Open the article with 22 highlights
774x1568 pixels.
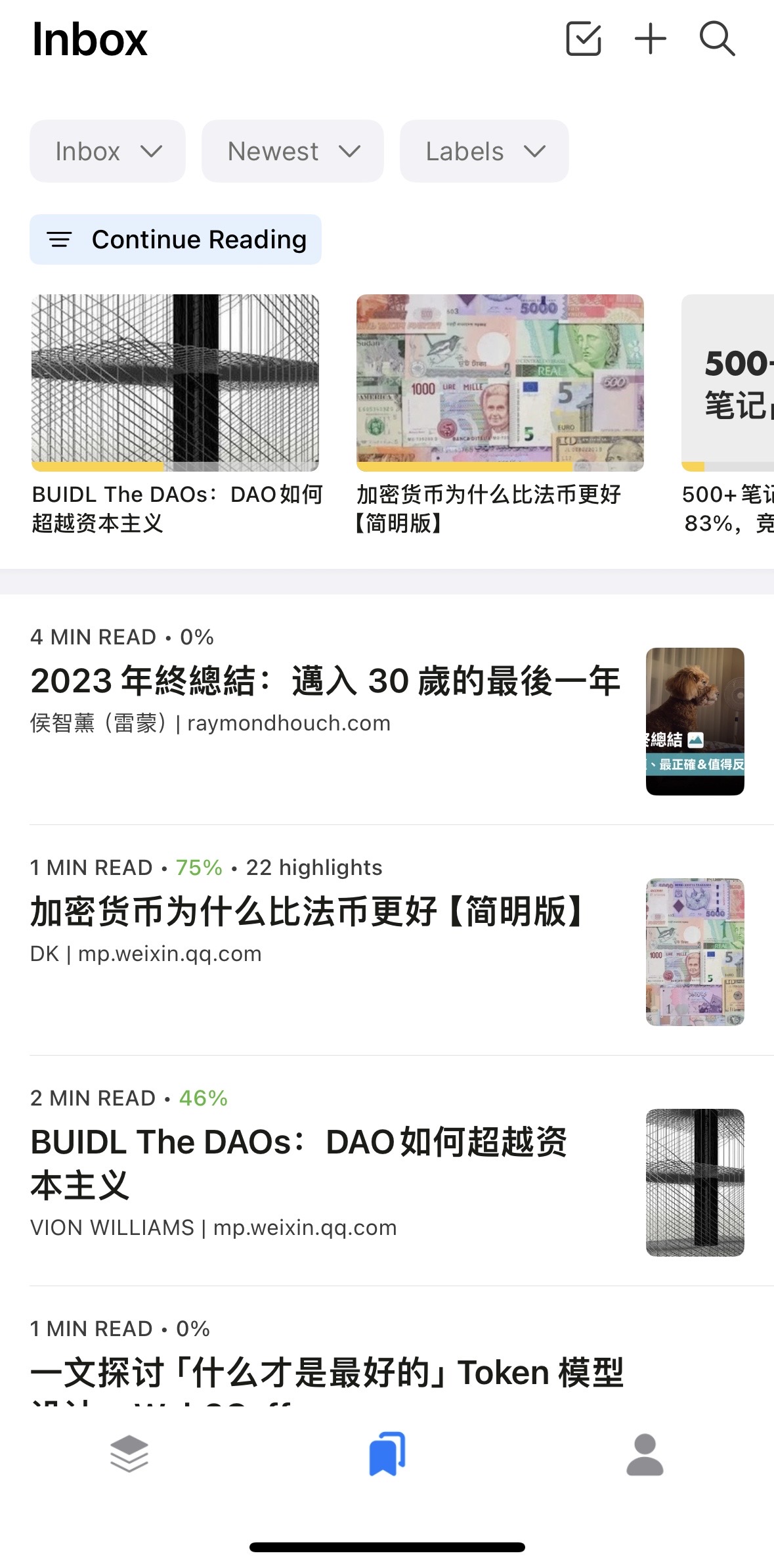click(307, 912)
